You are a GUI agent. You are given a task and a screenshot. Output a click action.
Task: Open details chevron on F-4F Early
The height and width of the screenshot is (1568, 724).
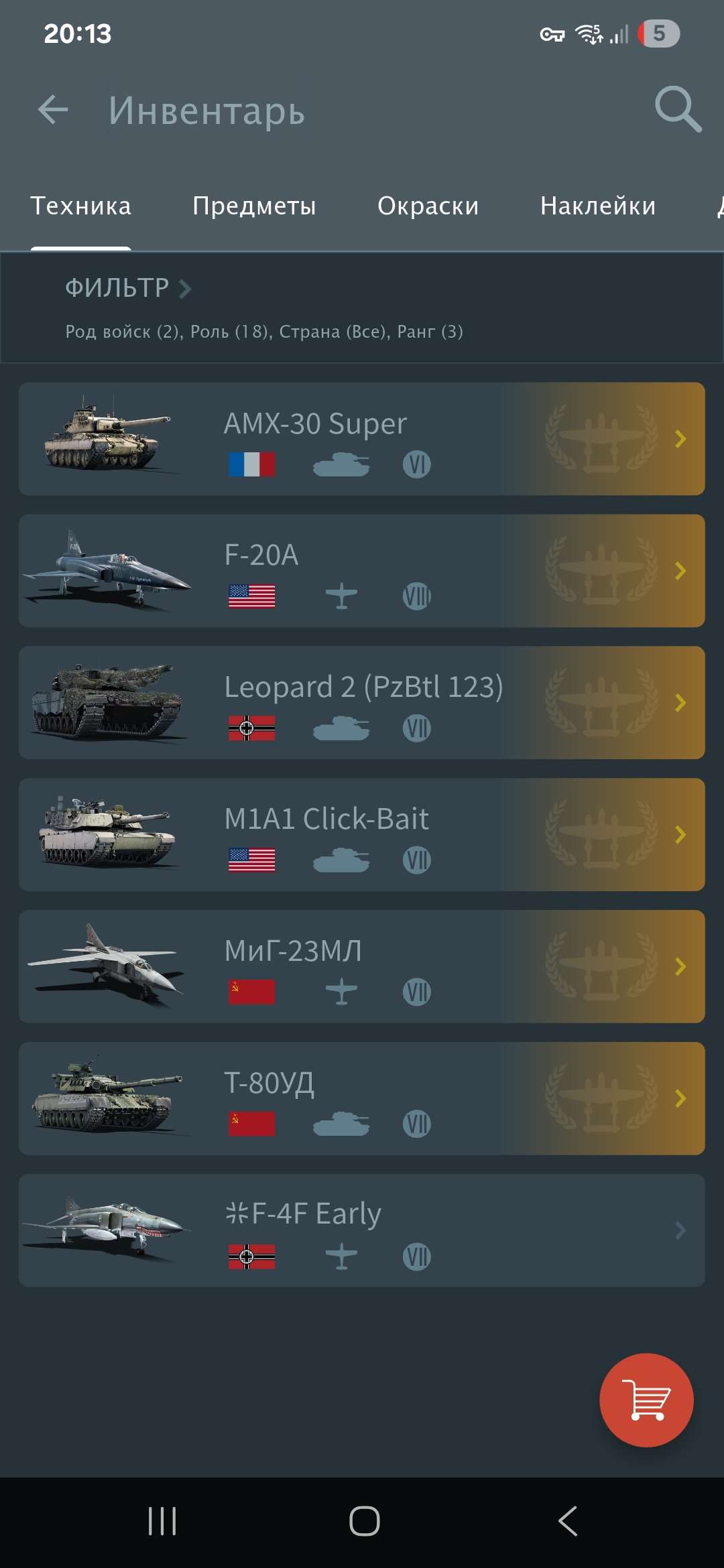click(x=681, y=1229)
